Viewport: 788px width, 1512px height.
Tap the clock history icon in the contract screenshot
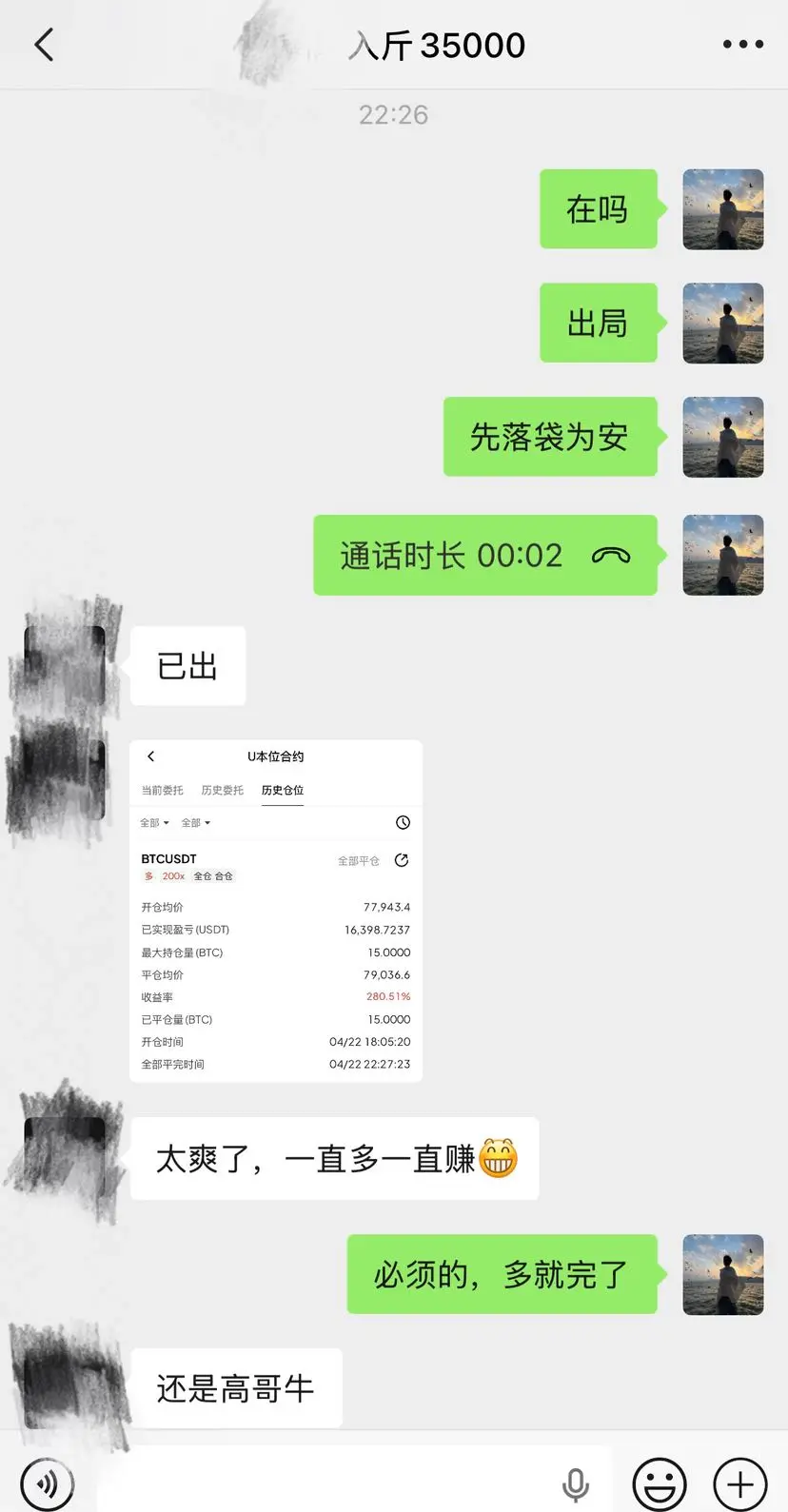[403, 822]
